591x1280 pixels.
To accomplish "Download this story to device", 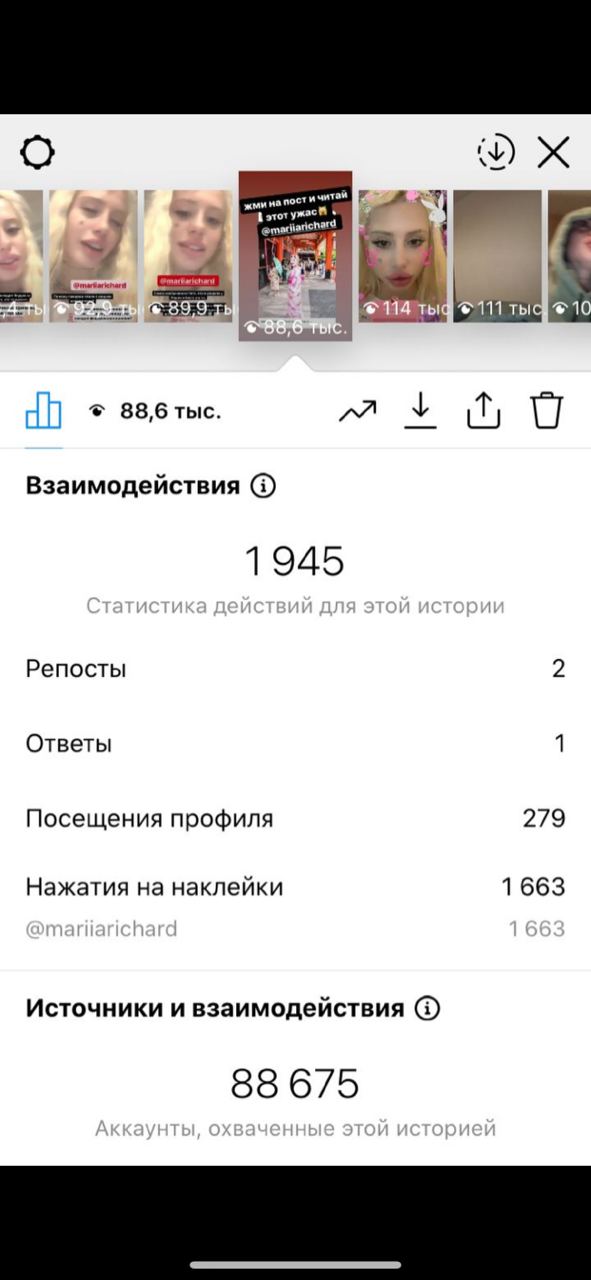I will click(421, 411).
